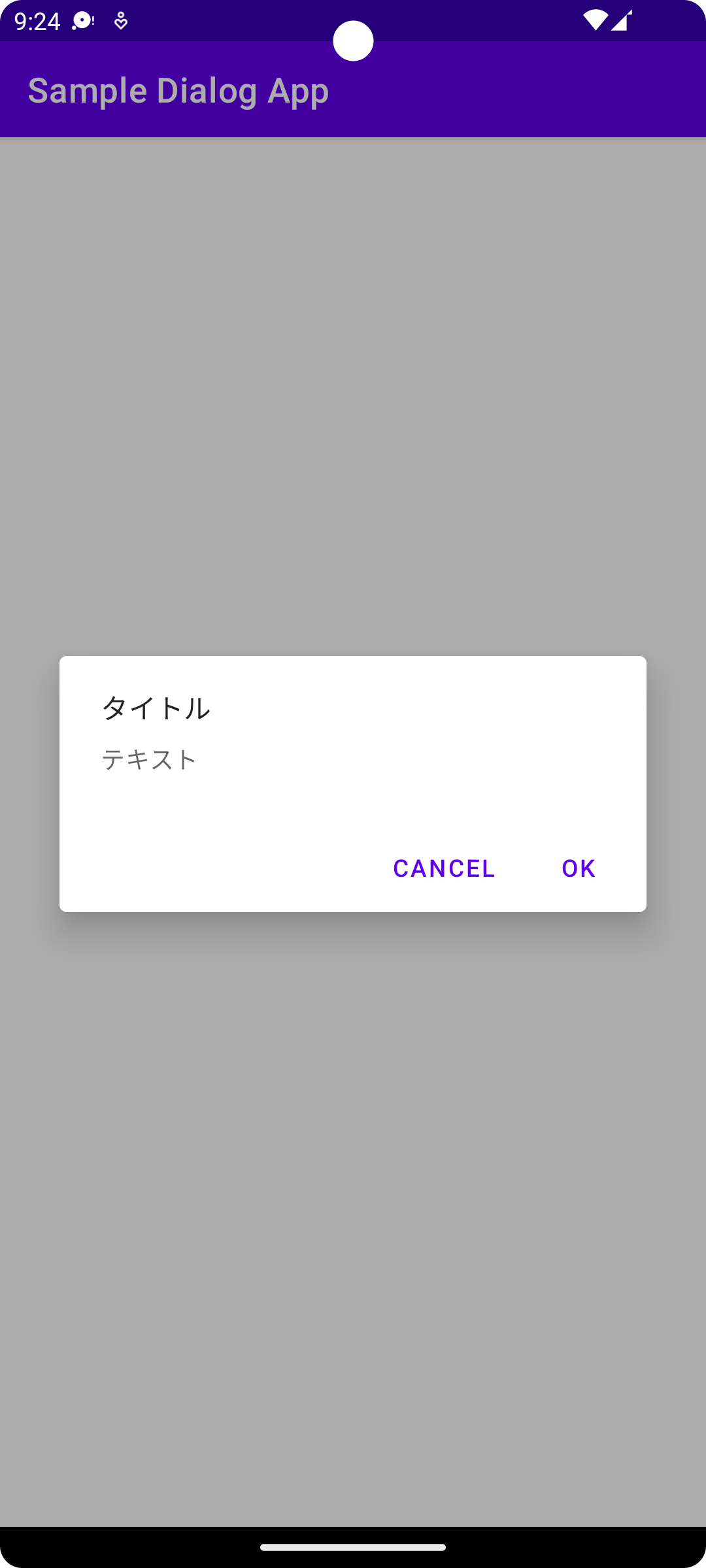Tap CANCEL in the dialog
This screenshot has height=1568, width=706.
coord(444,868)
